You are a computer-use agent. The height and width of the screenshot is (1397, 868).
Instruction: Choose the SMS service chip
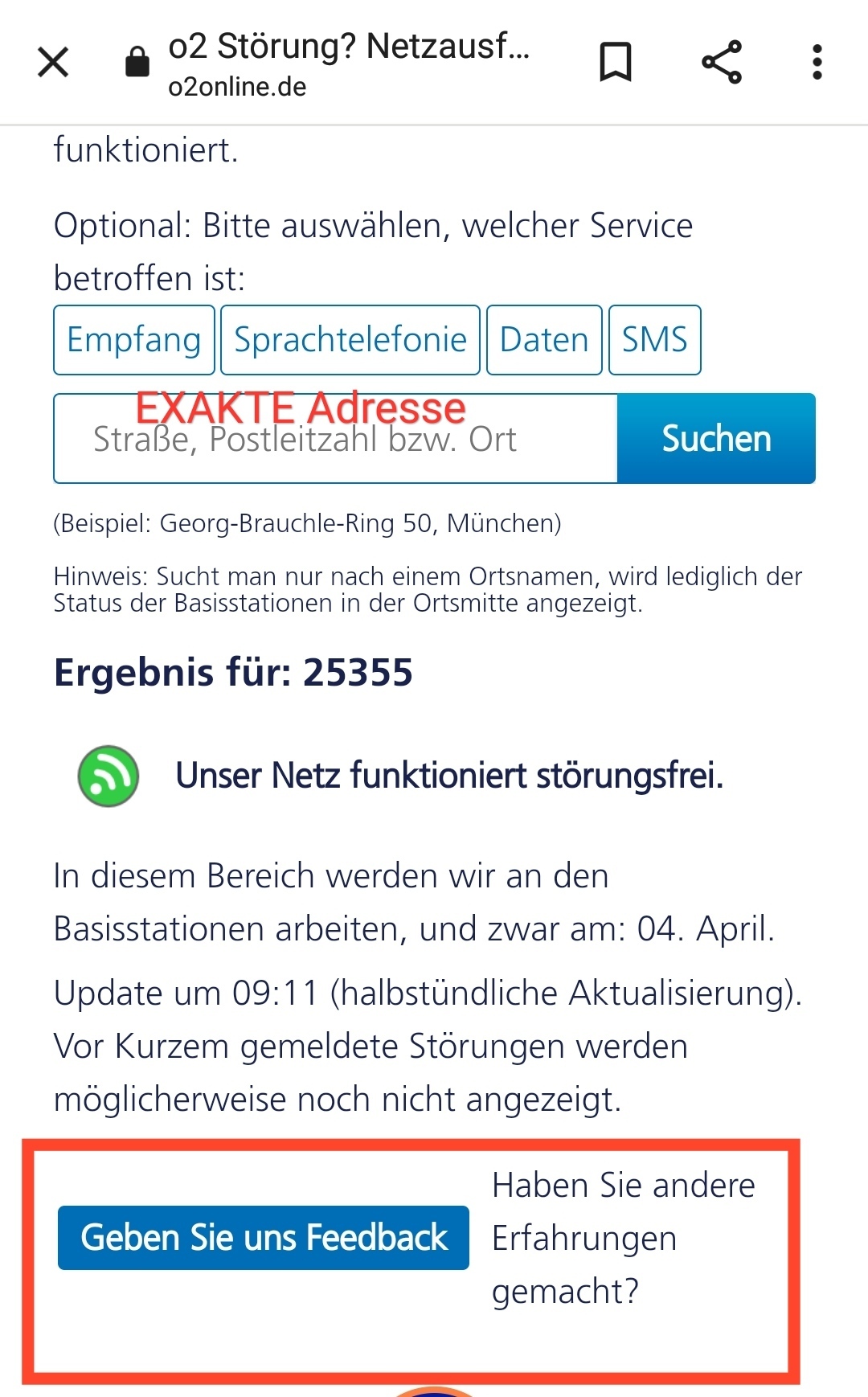tap(654, 340)
